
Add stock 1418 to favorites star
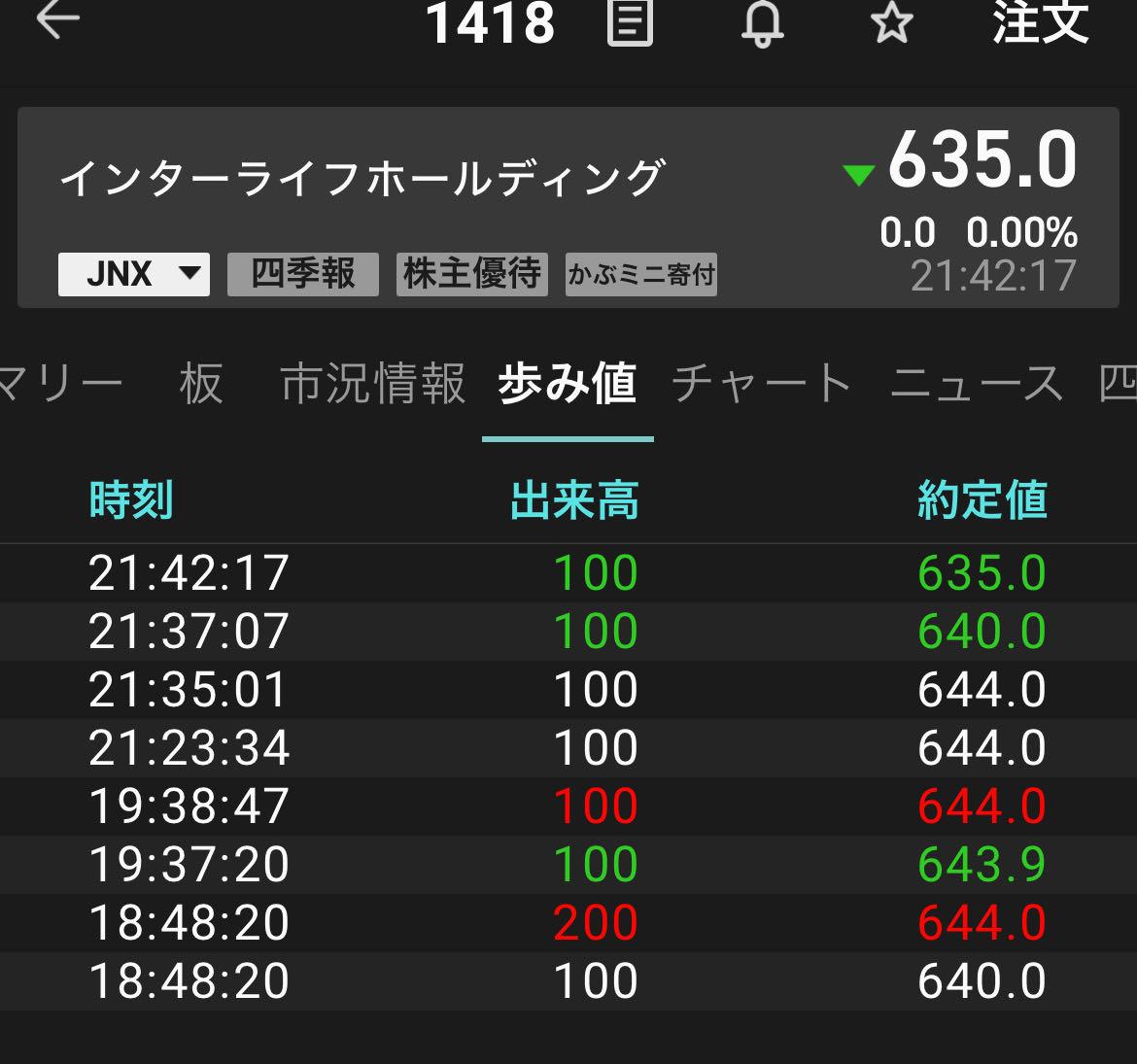click(x=891, y=23)
